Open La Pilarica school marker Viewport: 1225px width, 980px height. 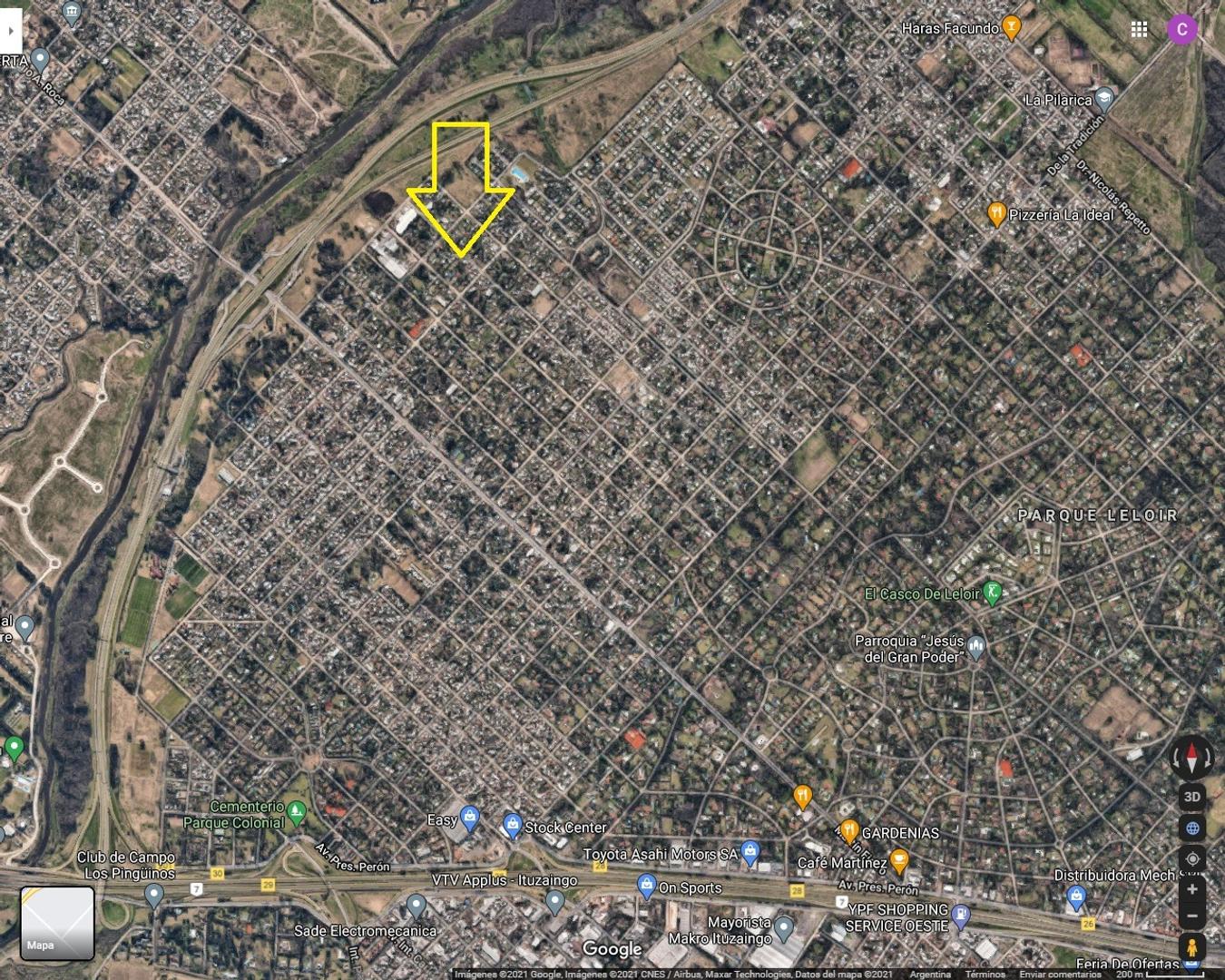(1104, 98)
